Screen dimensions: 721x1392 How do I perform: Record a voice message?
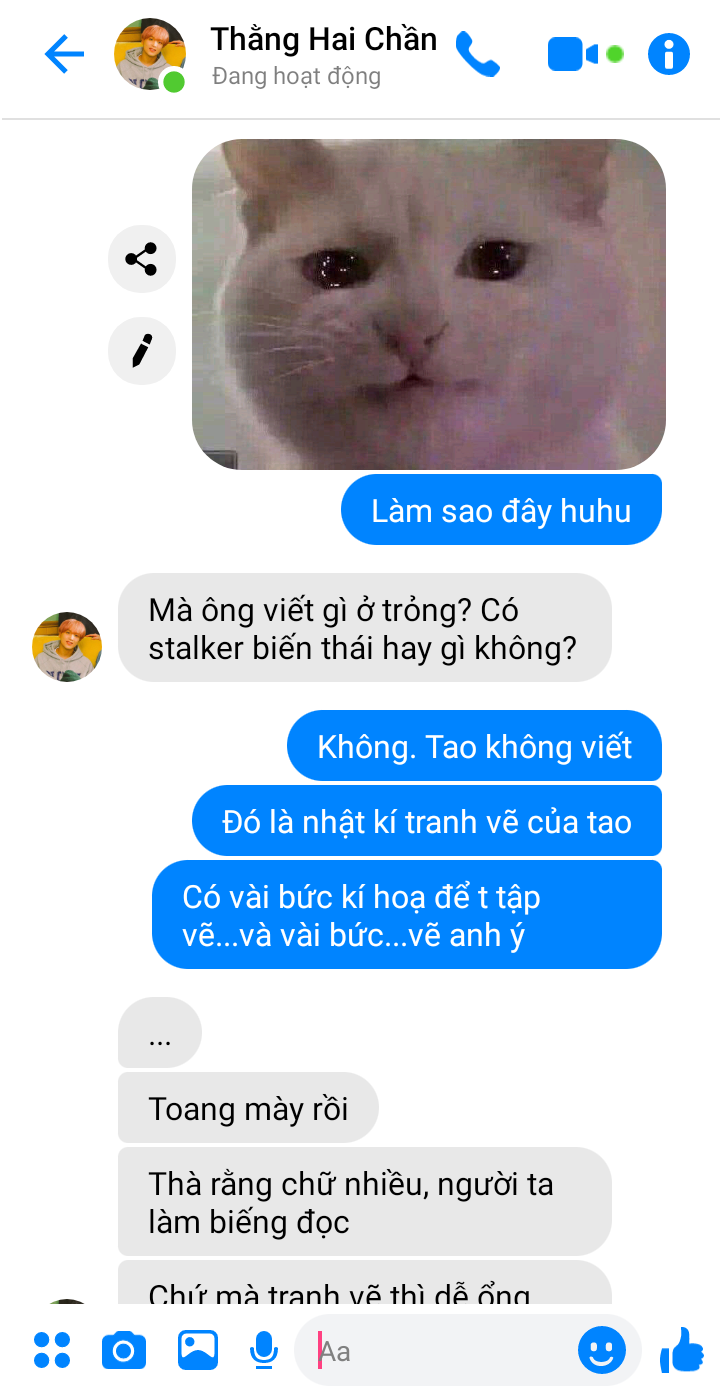[x=263, y=1350]
